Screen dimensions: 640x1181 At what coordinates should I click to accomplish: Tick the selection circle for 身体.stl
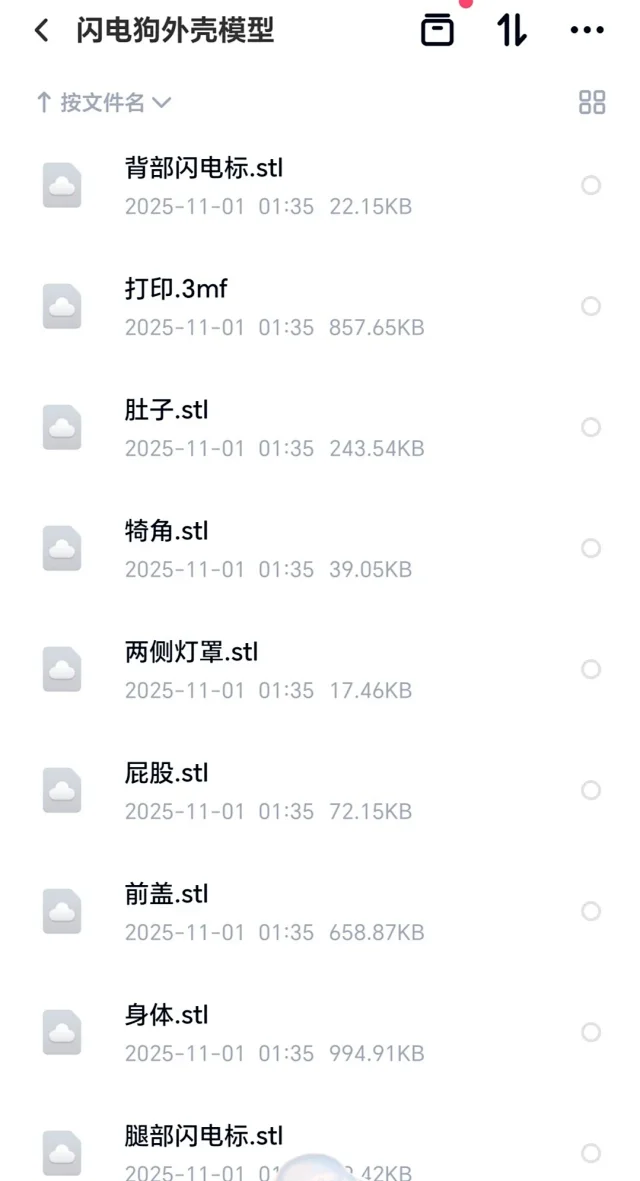591,1032
